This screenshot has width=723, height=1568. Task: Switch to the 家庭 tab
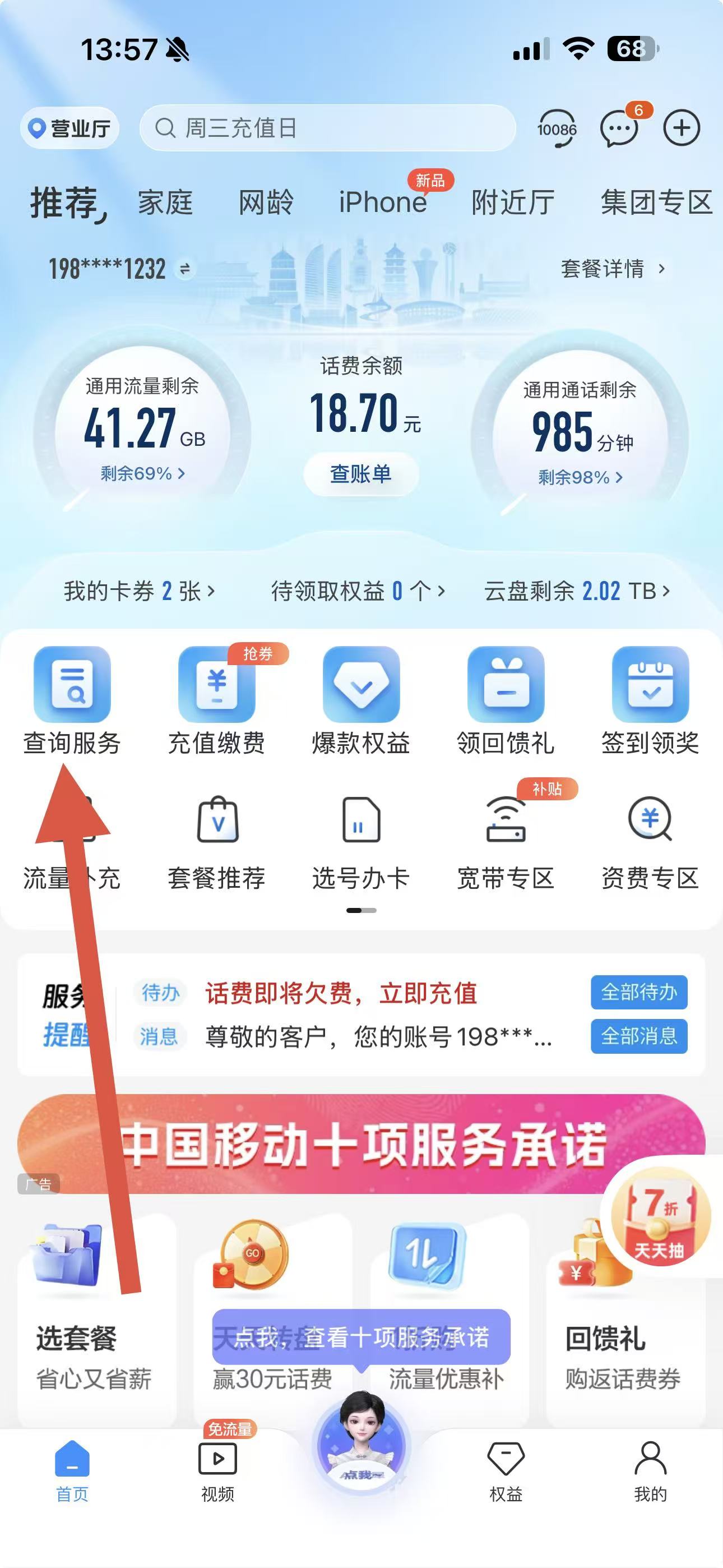(165, 202)
